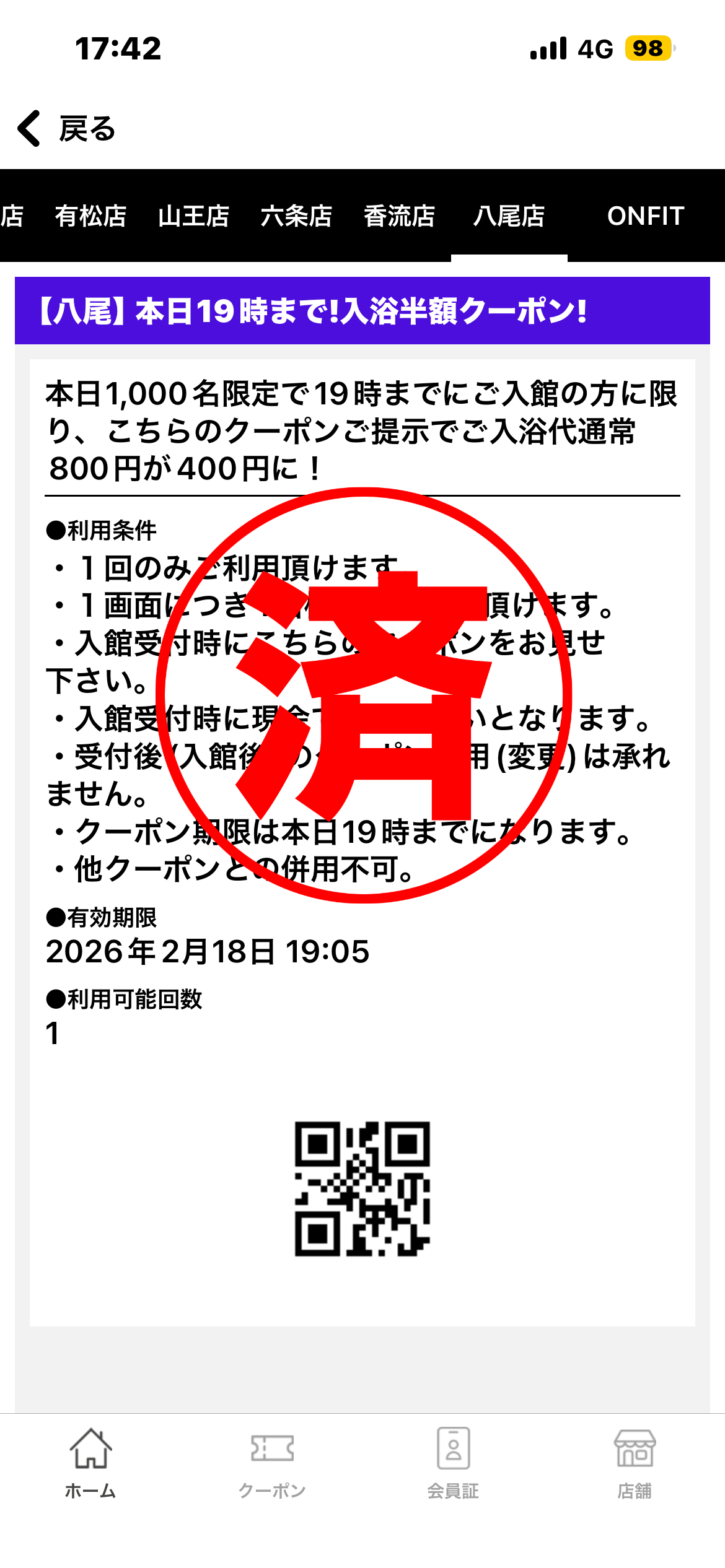Image resolution: width=725 pixels, height=1568 pixels.
Task: Select the 山王店 store tab
Action: [193, 216]
